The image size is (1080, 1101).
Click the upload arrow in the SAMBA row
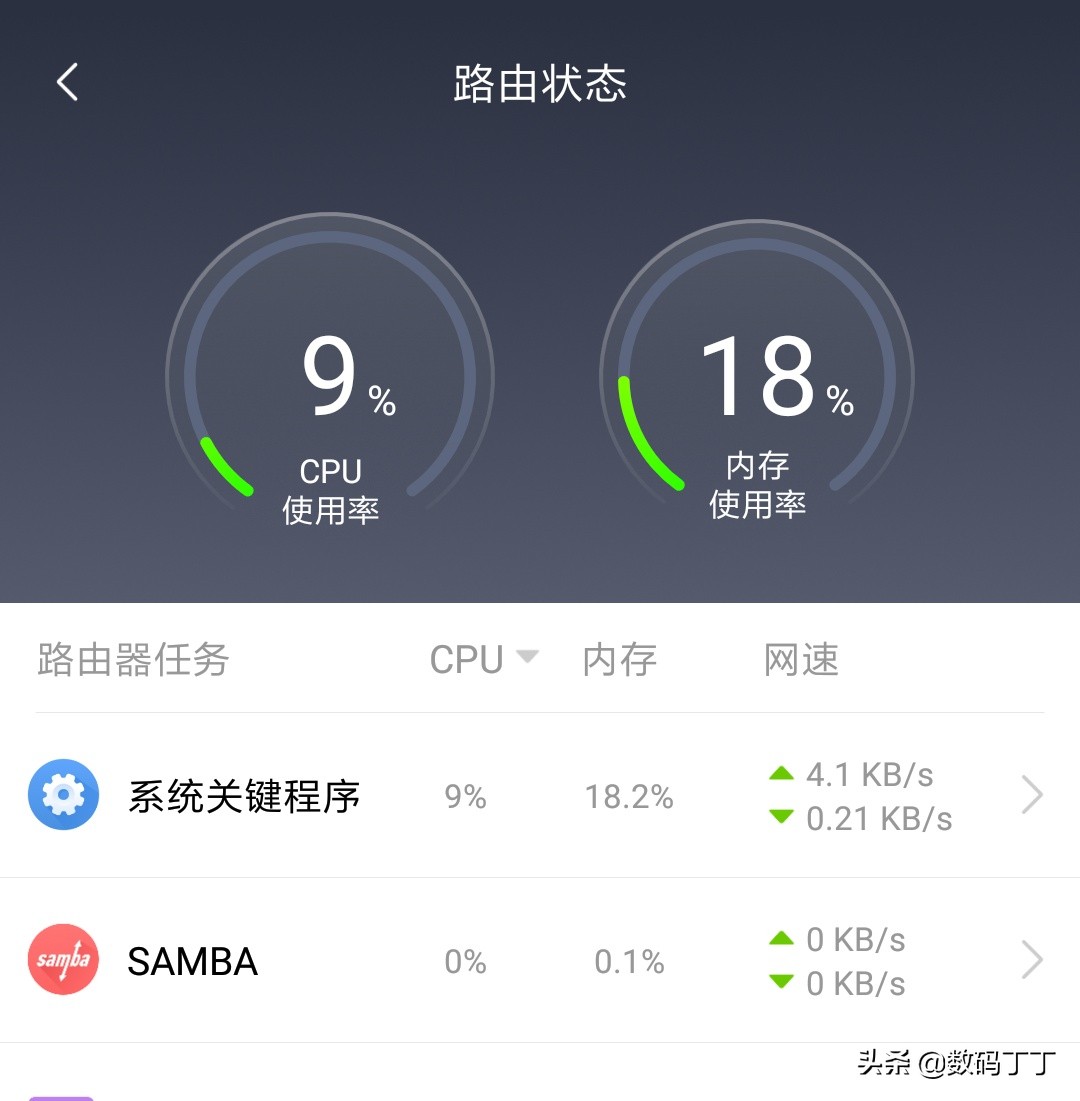coord(781,938)
